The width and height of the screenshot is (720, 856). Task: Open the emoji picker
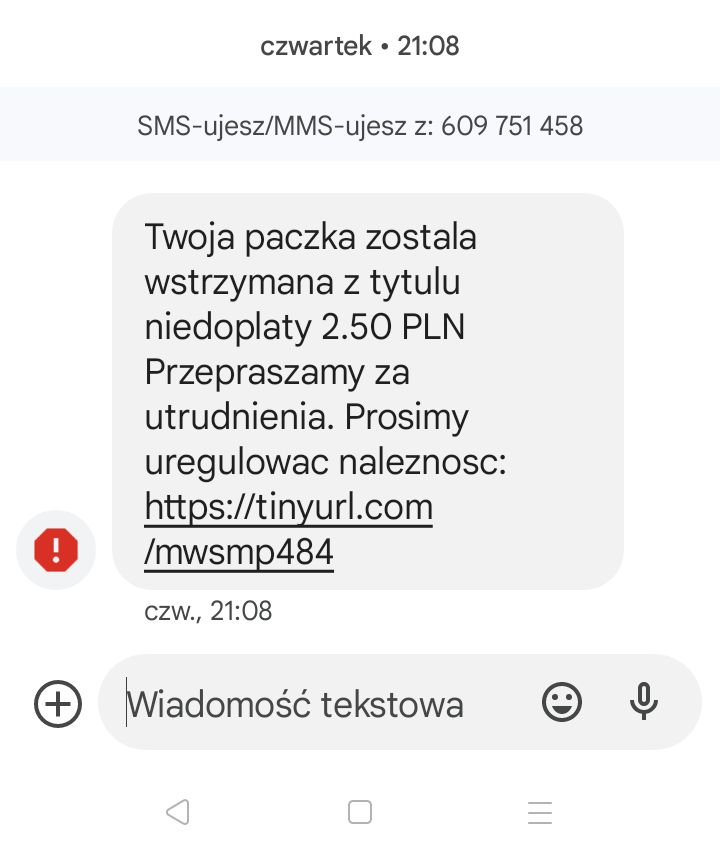(564, 702)
